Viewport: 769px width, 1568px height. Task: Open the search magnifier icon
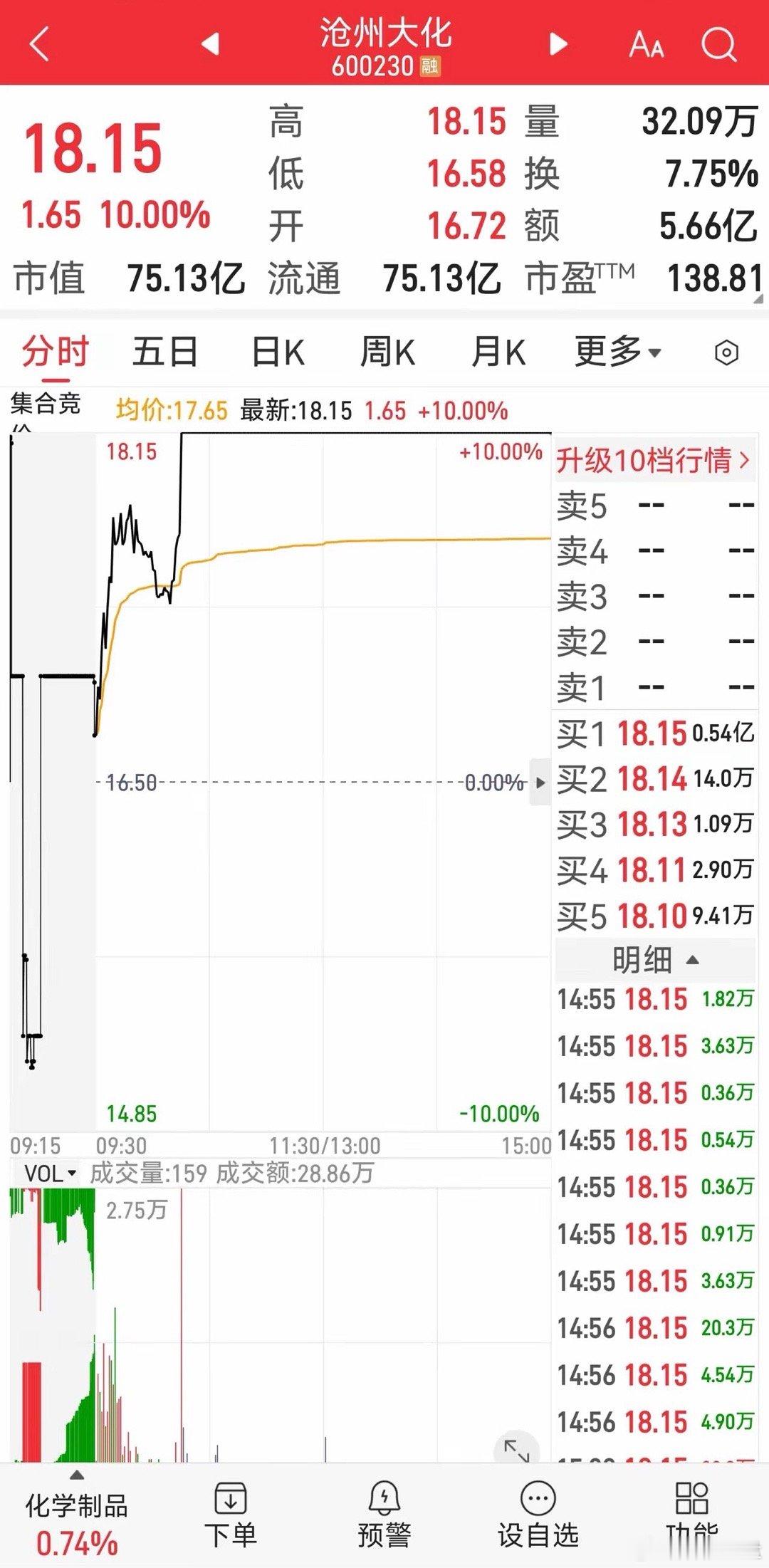pos(721,46)
